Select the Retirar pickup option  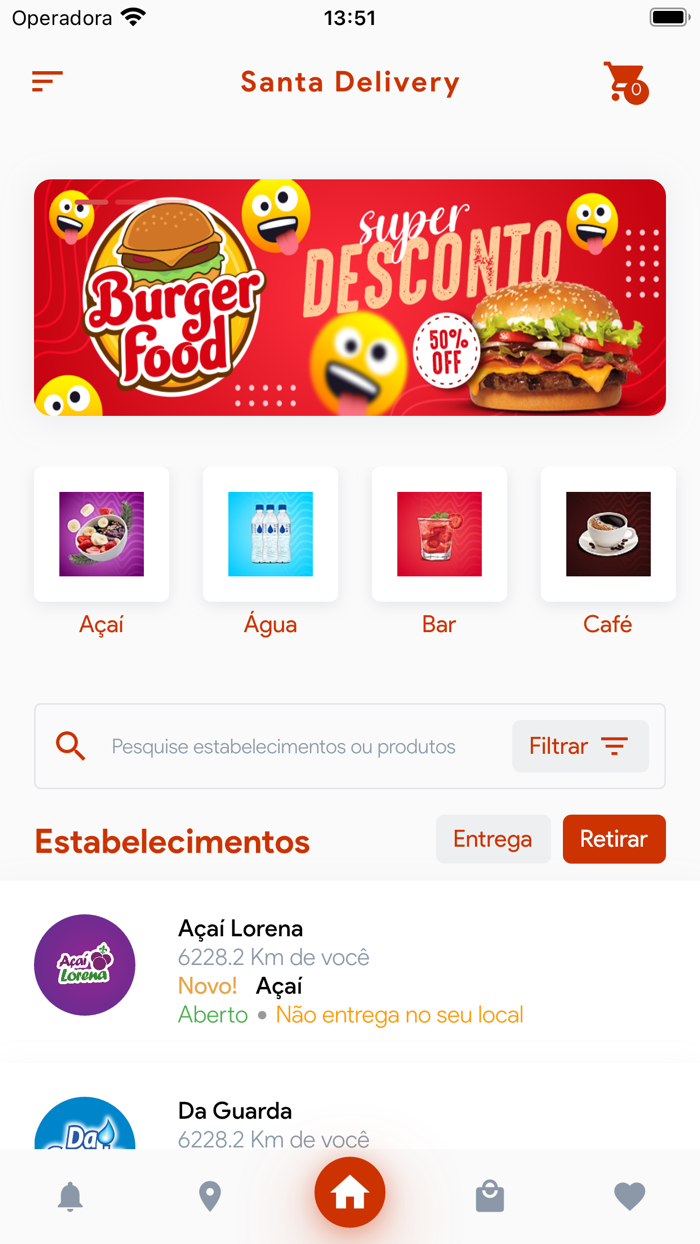[614, 839]
